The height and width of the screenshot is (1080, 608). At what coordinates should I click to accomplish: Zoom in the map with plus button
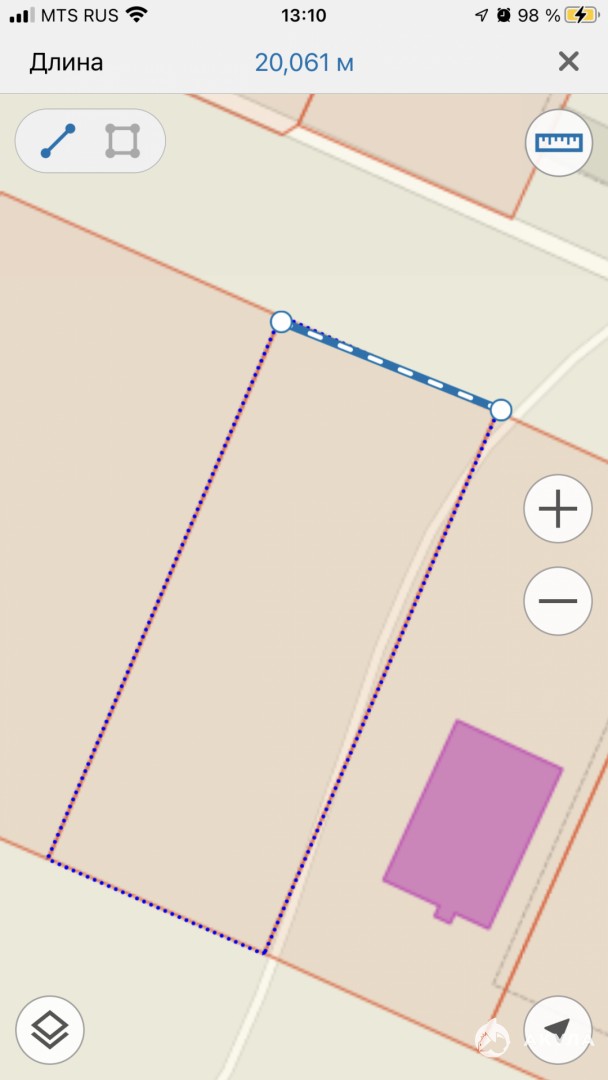click(x=558, y=509)
